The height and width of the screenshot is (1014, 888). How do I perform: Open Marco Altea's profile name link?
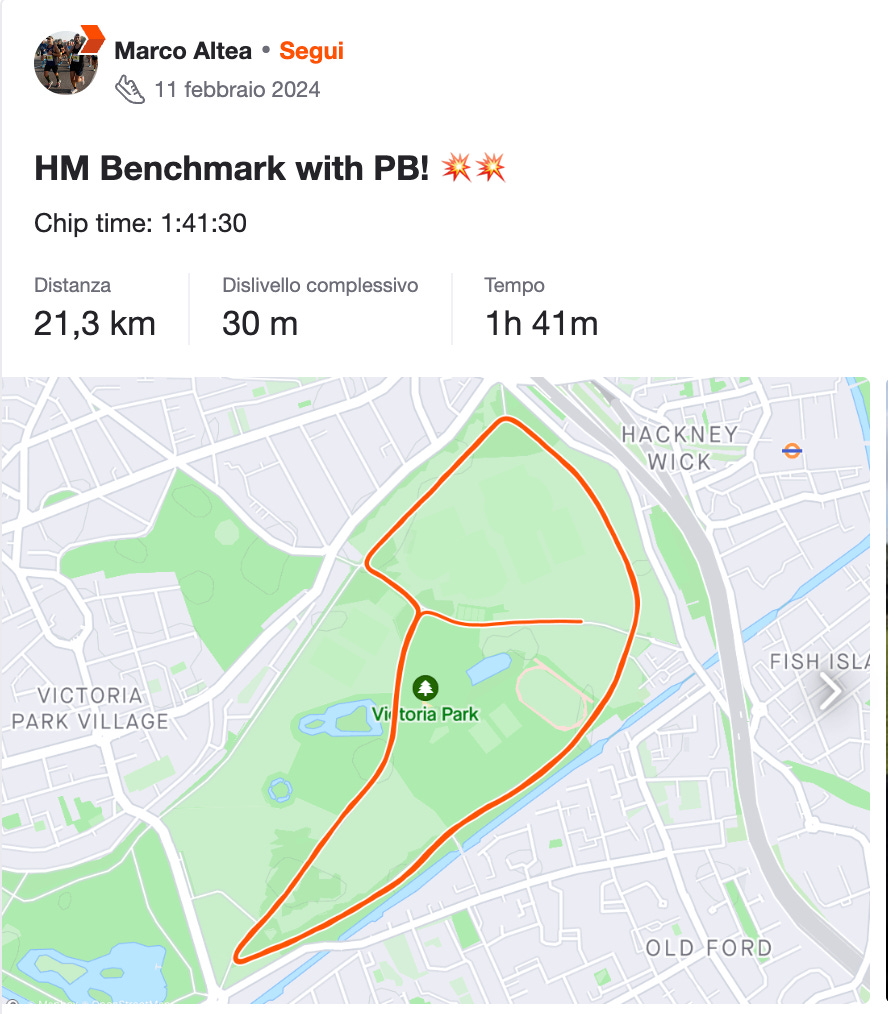[x=183, y=50]
